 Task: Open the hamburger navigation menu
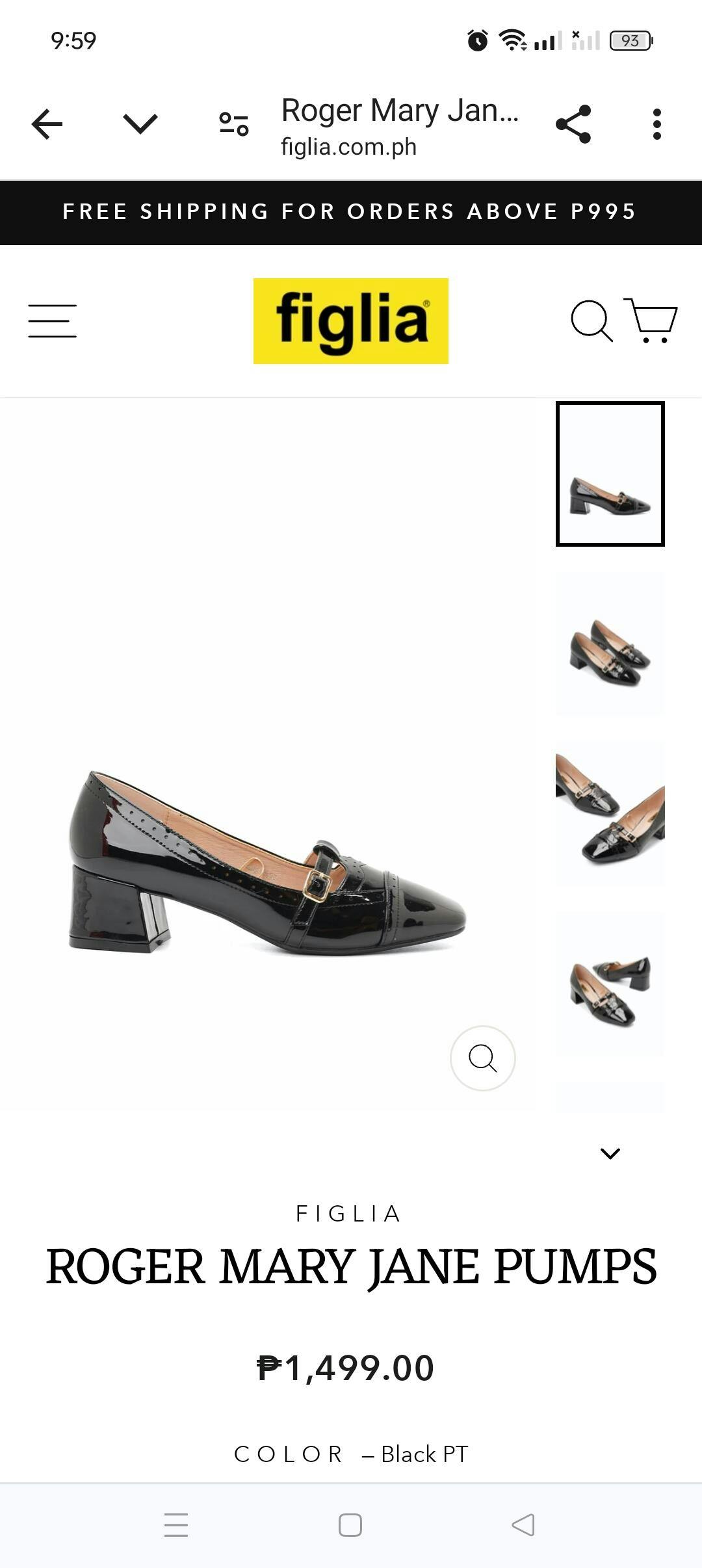[x=52, y=321]
